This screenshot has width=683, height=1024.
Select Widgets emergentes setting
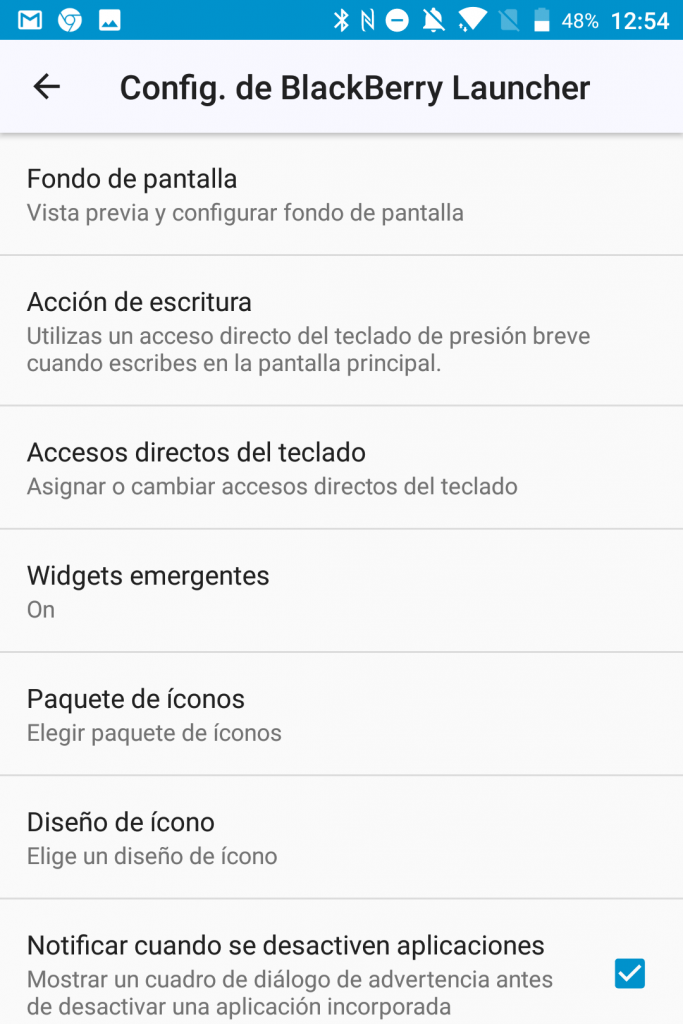340,591
